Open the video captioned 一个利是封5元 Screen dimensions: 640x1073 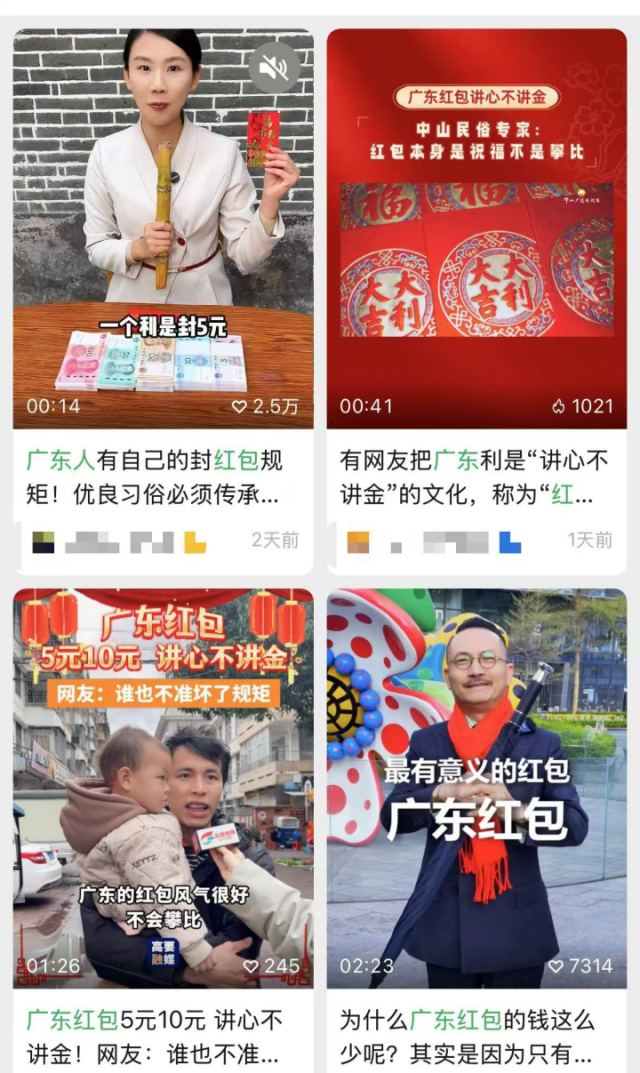tap(163, 250)
